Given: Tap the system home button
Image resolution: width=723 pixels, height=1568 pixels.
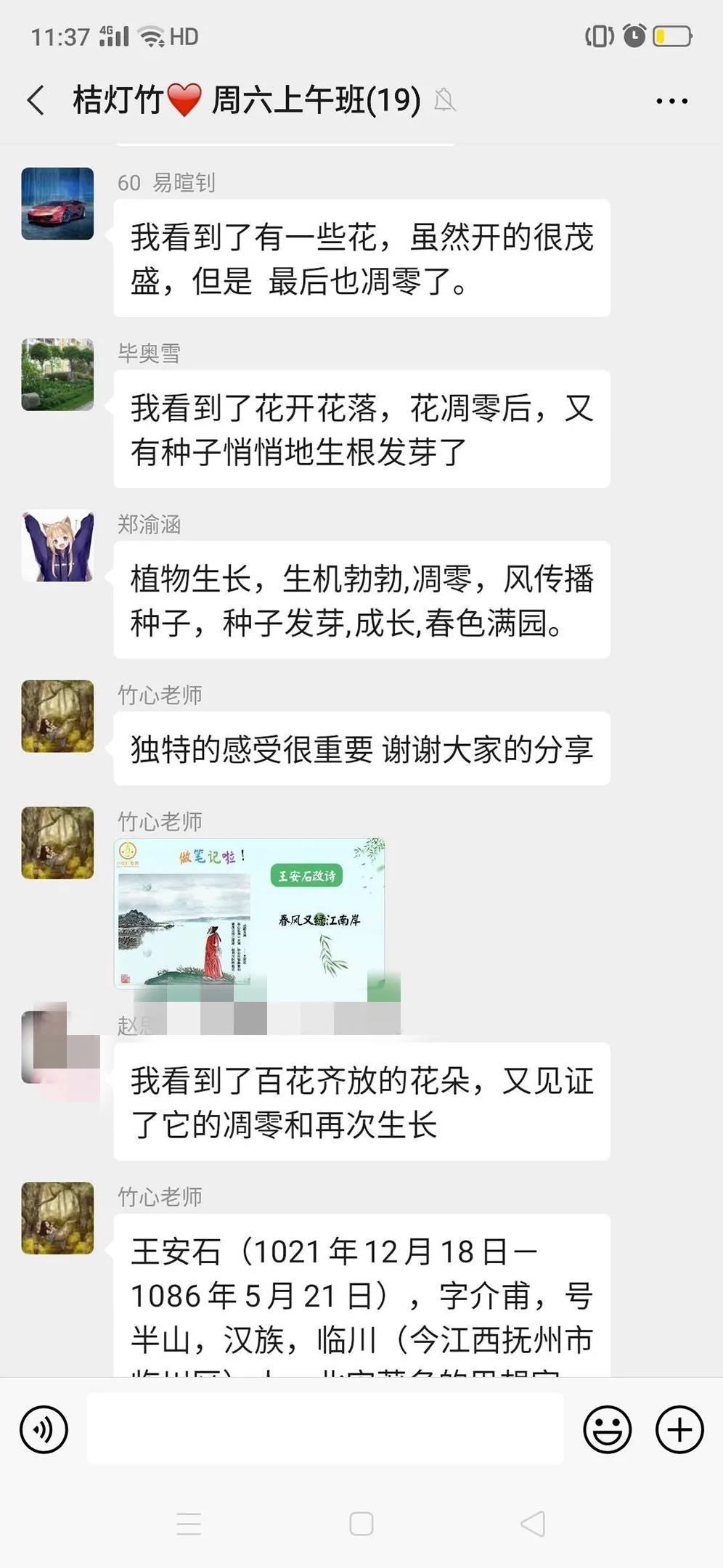Looking at the screenshot, I should pyautogui.click(x=361, y=1524).
